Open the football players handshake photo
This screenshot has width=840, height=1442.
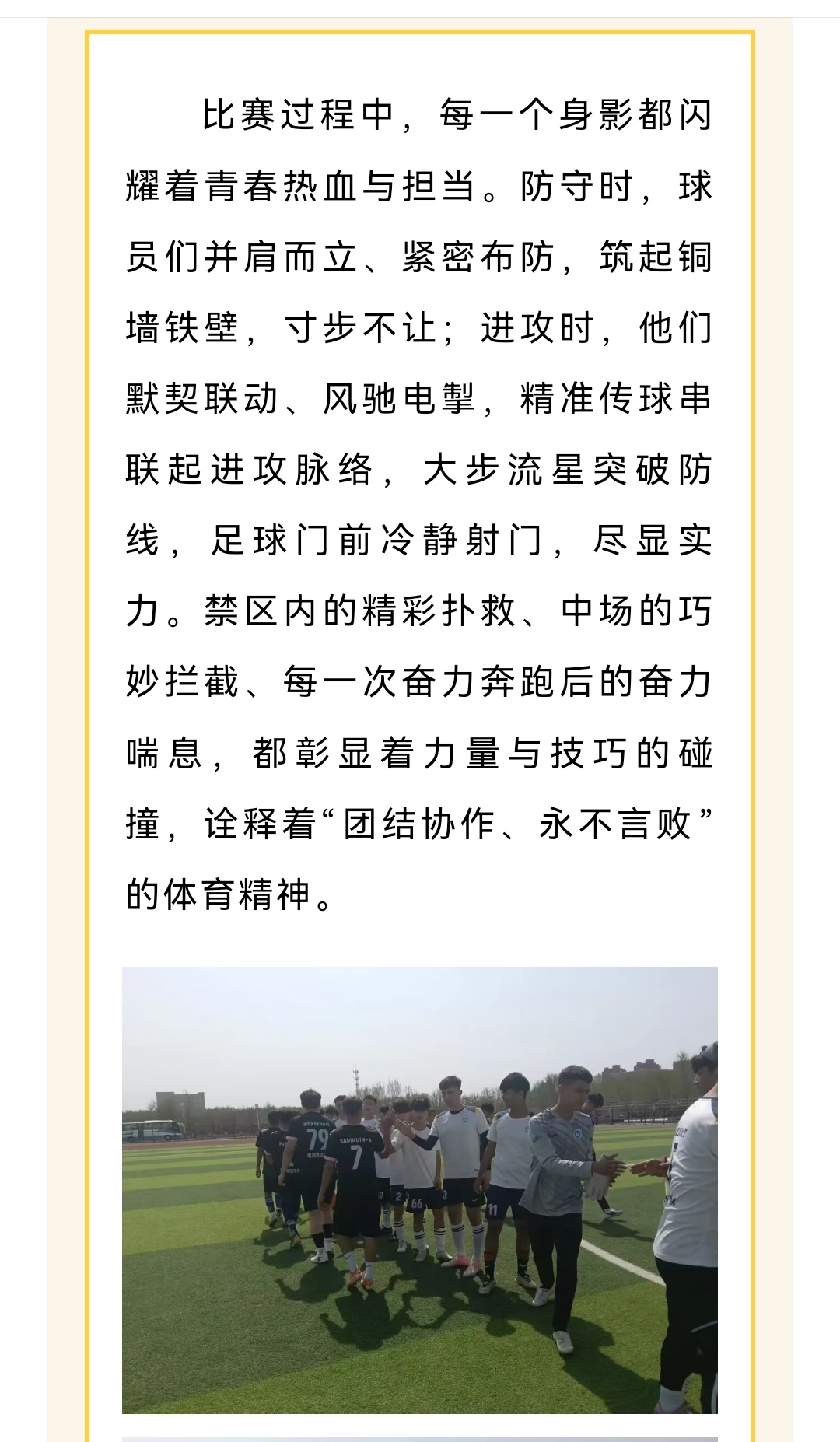click(x=420, y=1188)
